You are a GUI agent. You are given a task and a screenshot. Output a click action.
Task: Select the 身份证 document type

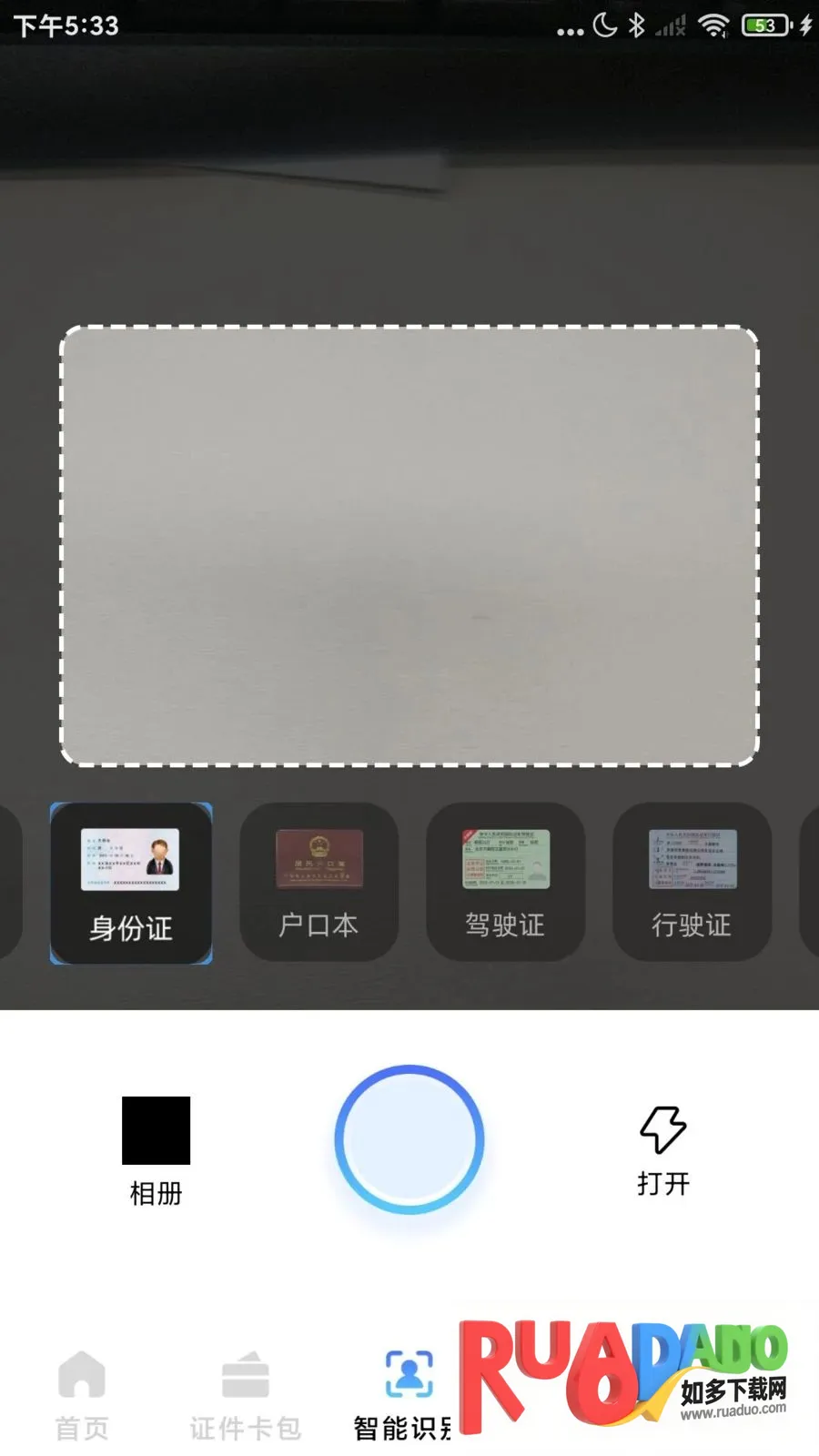(131, 883)
